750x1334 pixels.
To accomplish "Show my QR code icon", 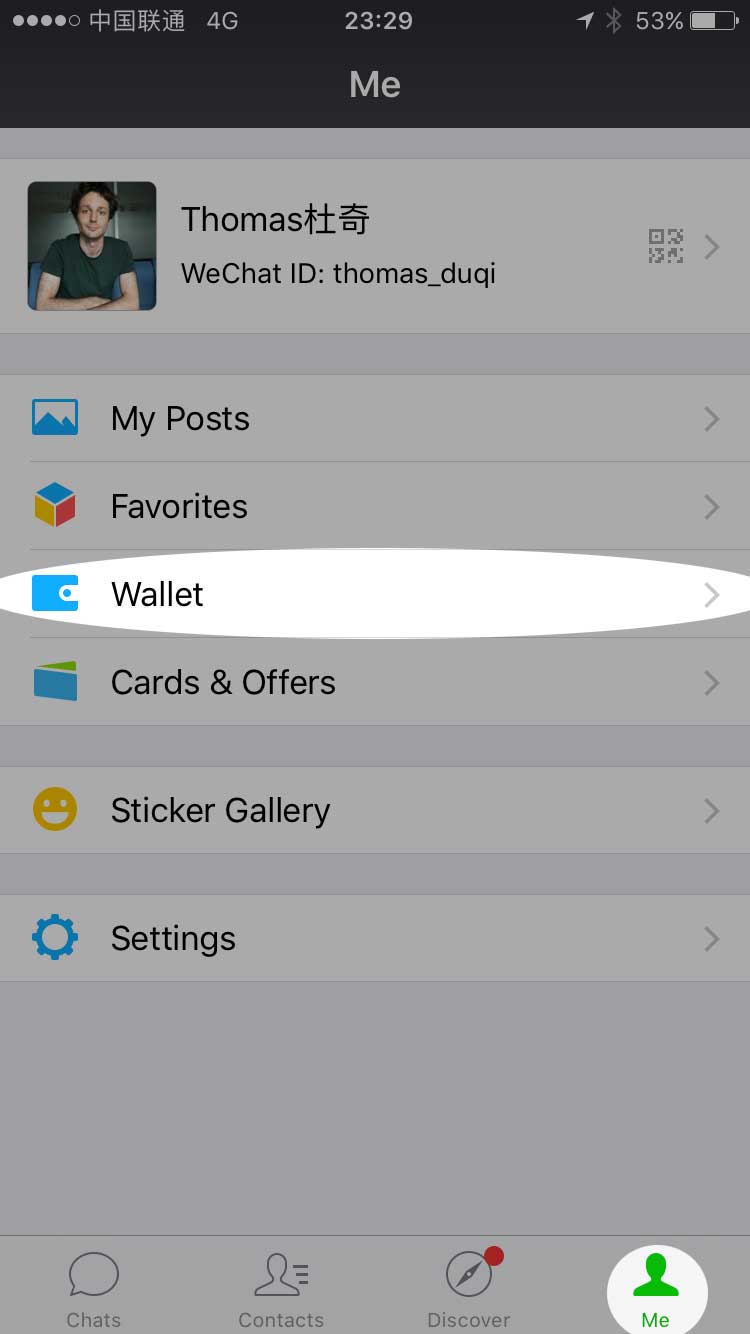I will tap(666, 246).
